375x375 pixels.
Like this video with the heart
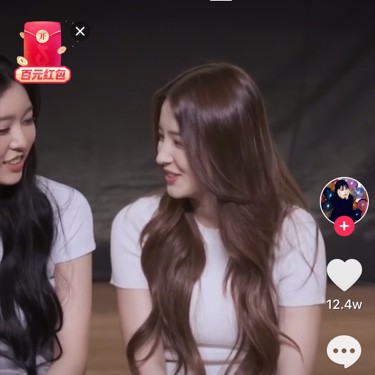pyautogui.click(x=344, y=275)
